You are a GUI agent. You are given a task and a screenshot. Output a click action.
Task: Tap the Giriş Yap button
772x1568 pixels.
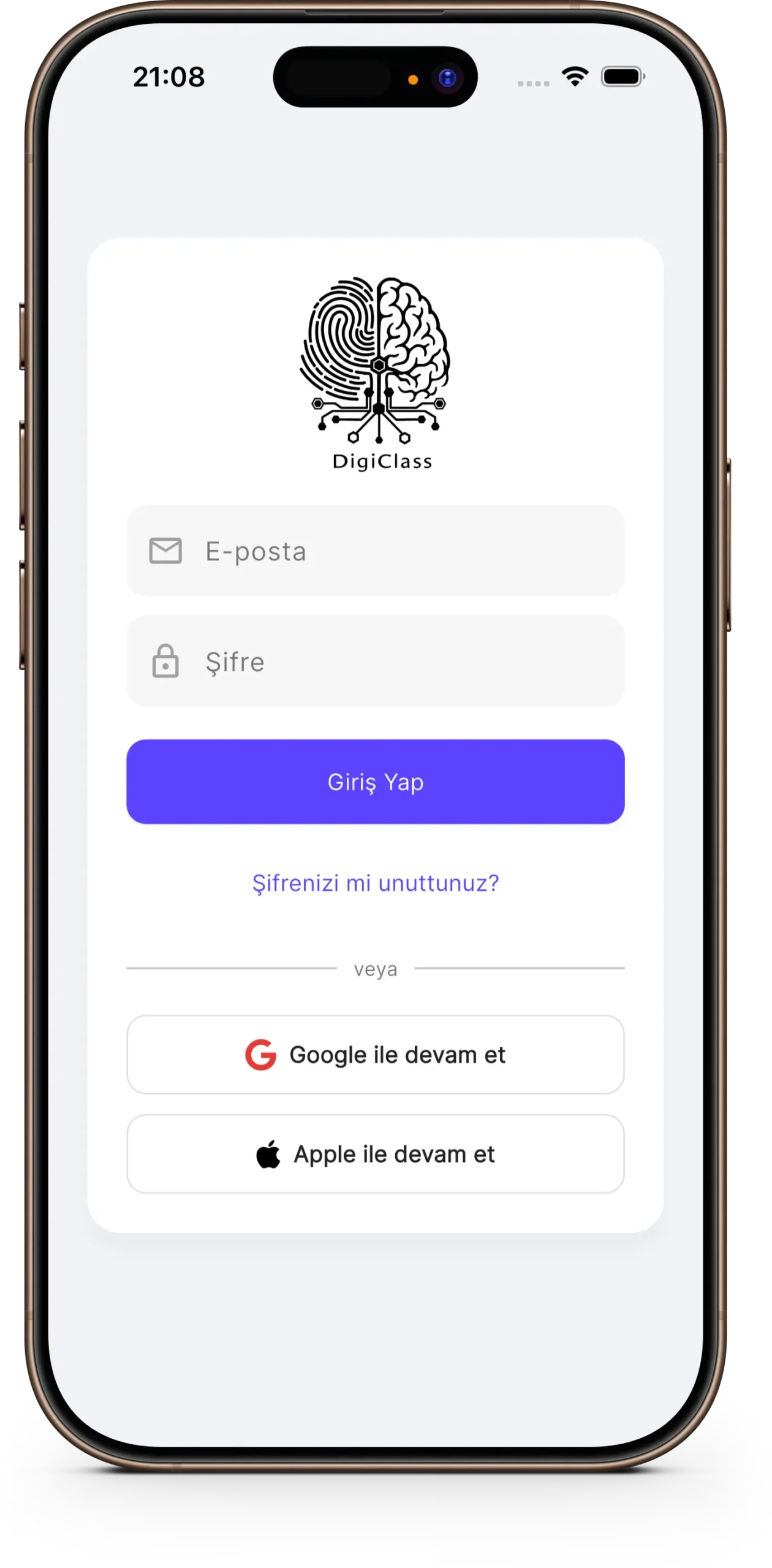375,782
